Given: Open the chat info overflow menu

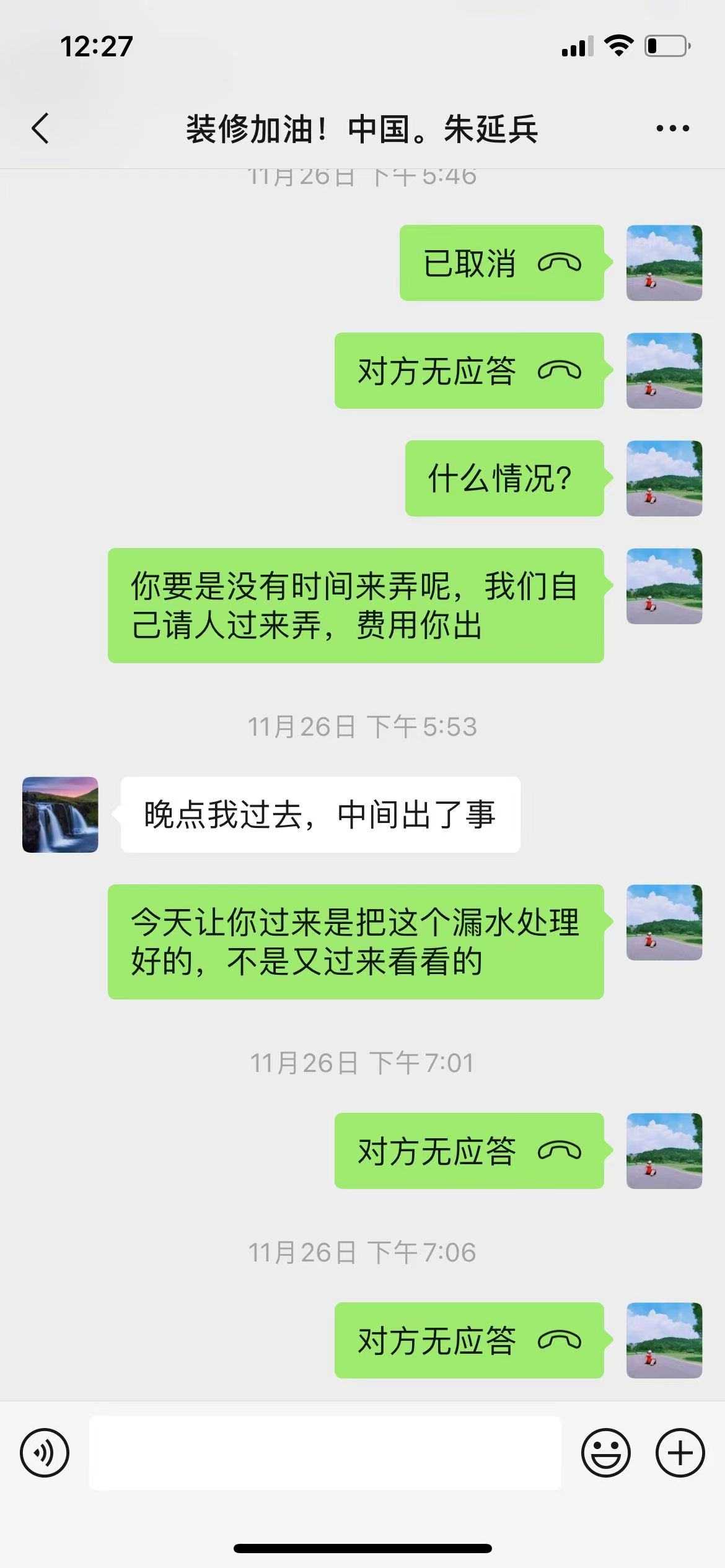Looking at the screenshot, I should [672, 129].
